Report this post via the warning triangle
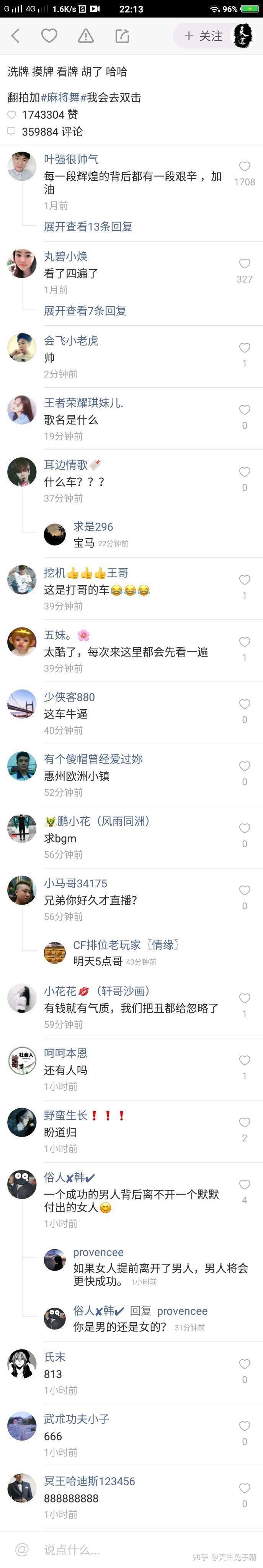The height and width of the screenshot is (1568, 263). (86, 36)
